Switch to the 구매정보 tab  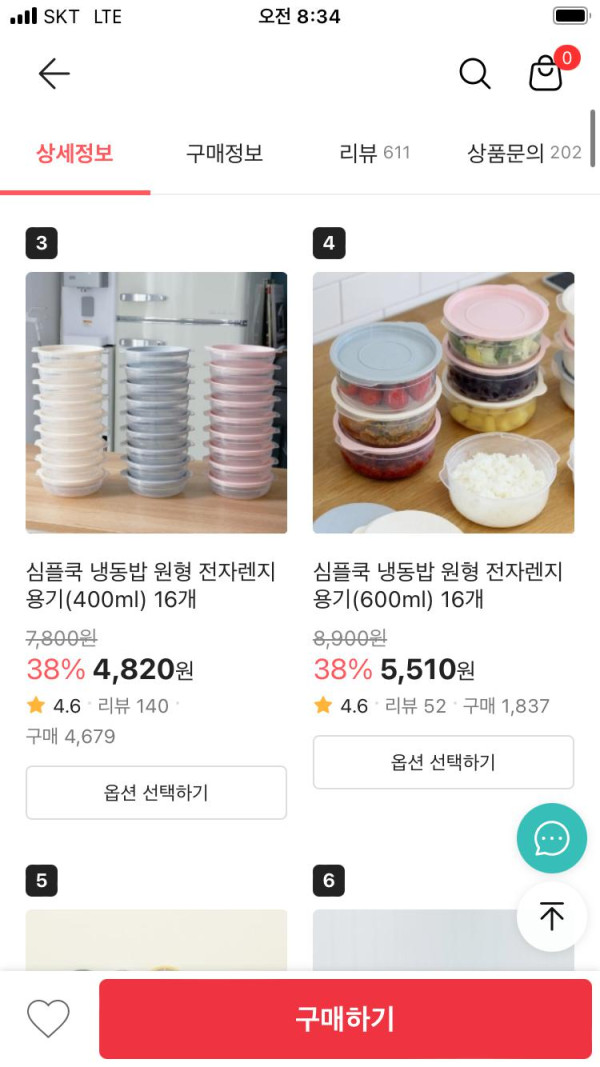pyautogui.click(x=224, y=153)
